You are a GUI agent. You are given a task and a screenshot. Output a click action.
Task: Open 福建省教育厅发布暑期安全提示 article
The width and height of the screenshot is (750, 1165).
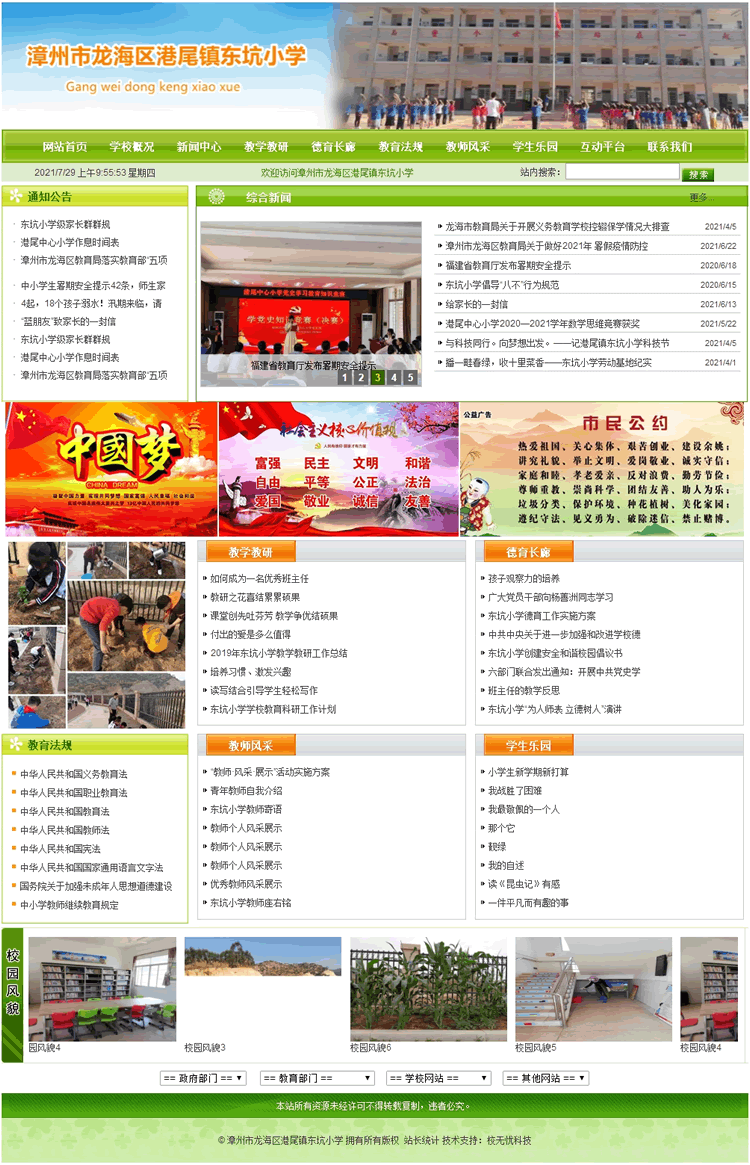click(508, 265)
